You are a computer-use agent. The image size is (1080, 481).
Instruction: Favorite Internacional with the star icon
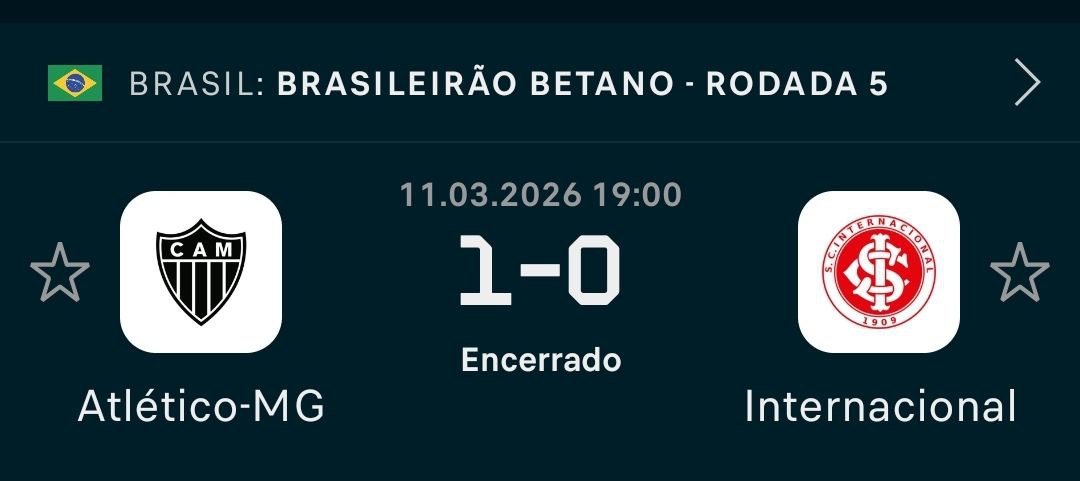tap(1019, 272)
